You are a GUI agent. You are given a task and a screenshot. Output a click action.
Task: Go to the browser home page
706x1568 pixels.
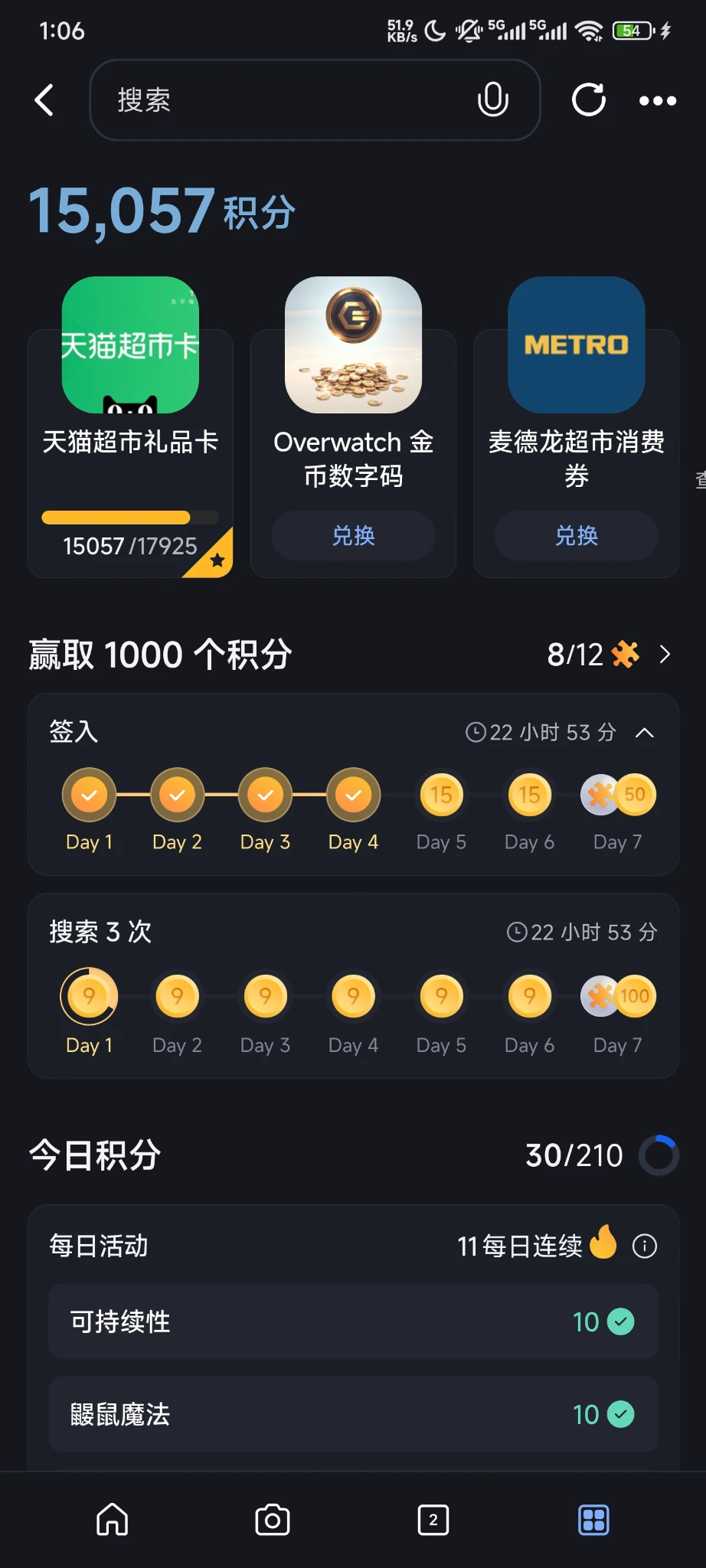pyautogui.click(x=113, y=1520)
